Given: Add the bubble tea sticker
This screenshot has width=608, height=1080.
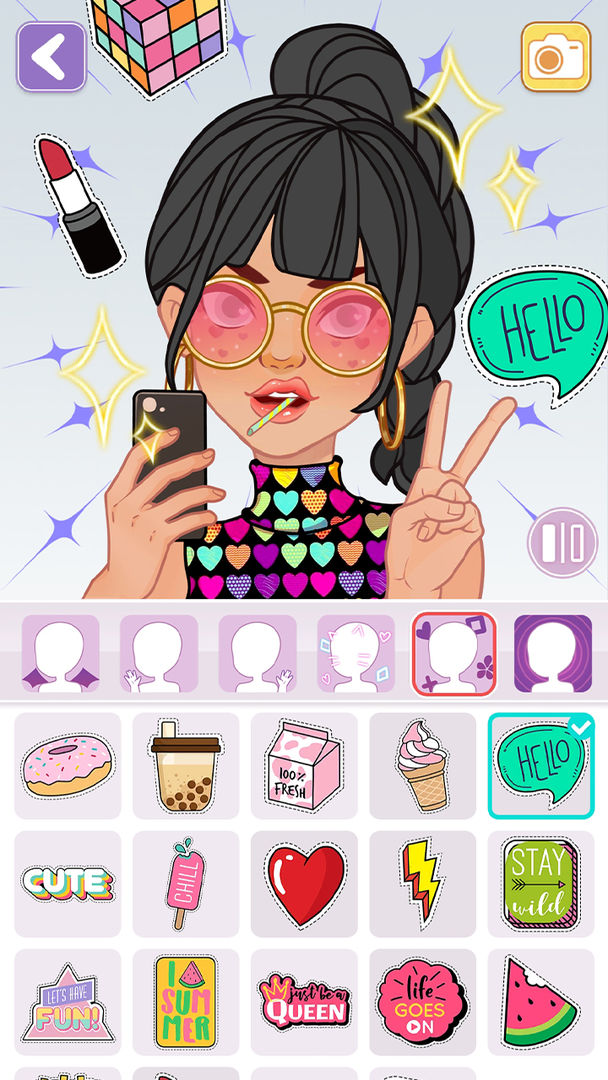Looking at the screenshot, I should (x=186, y=766).
